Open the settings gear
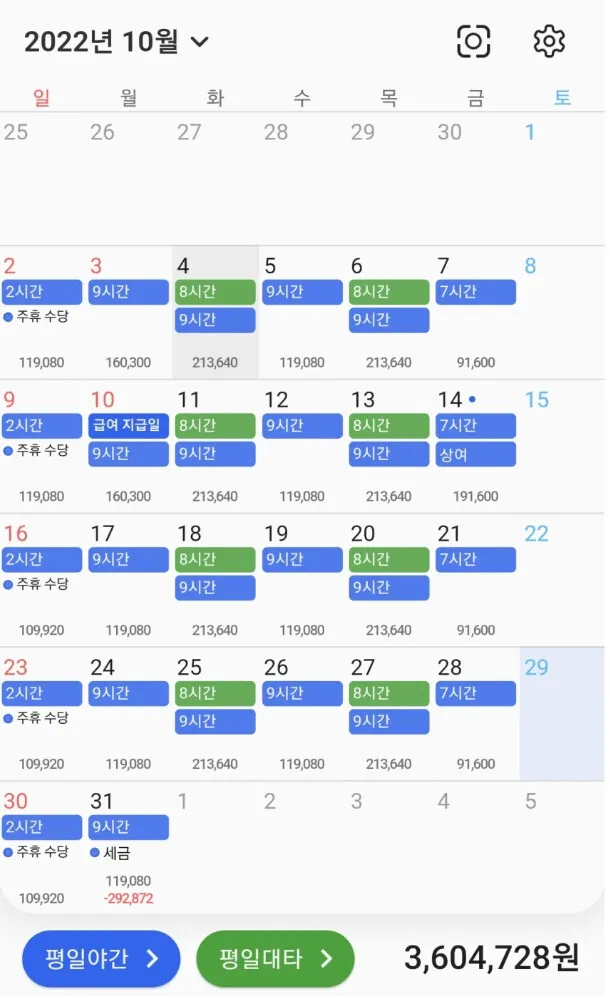The width and height of the screenshot is (610, 999). [549, 41]
